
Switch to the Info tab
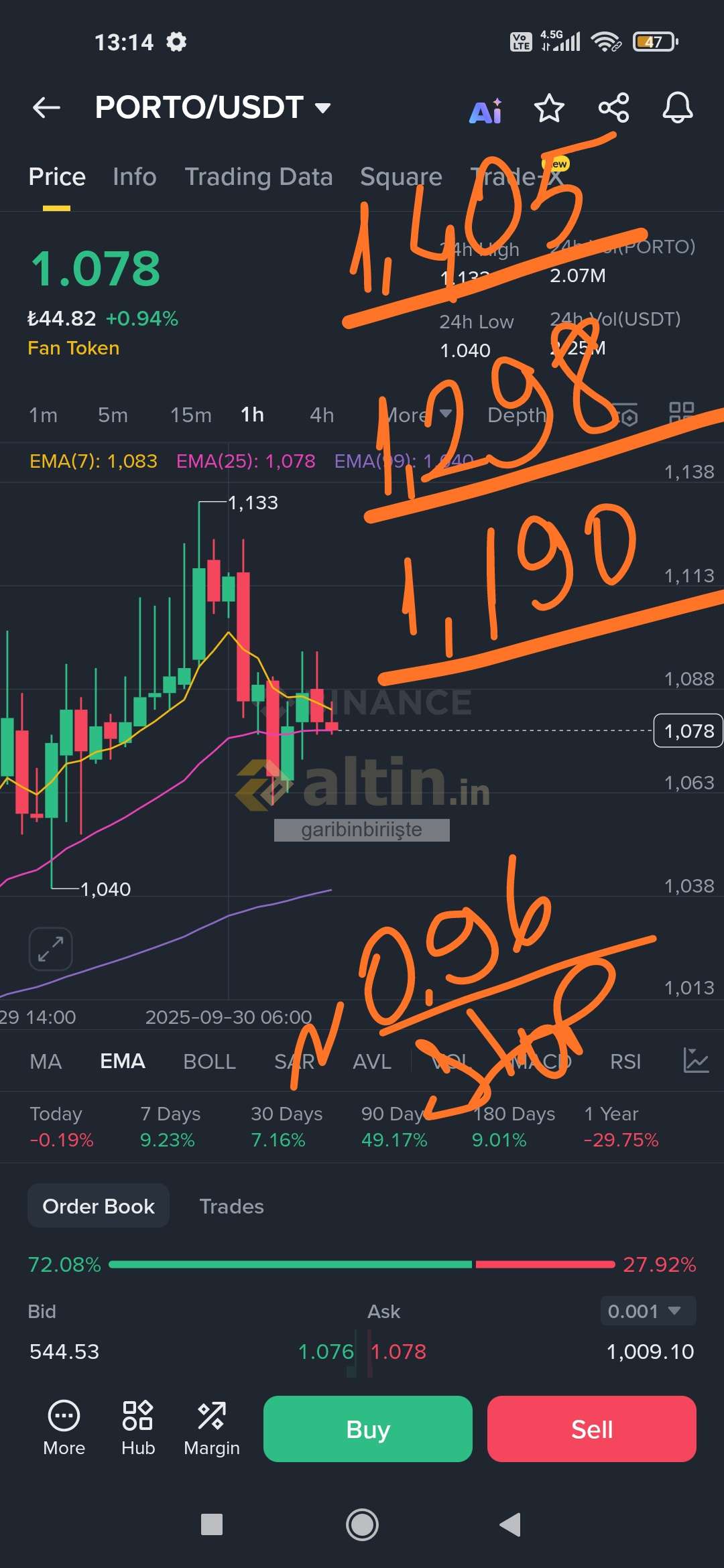tap(134, 177)
